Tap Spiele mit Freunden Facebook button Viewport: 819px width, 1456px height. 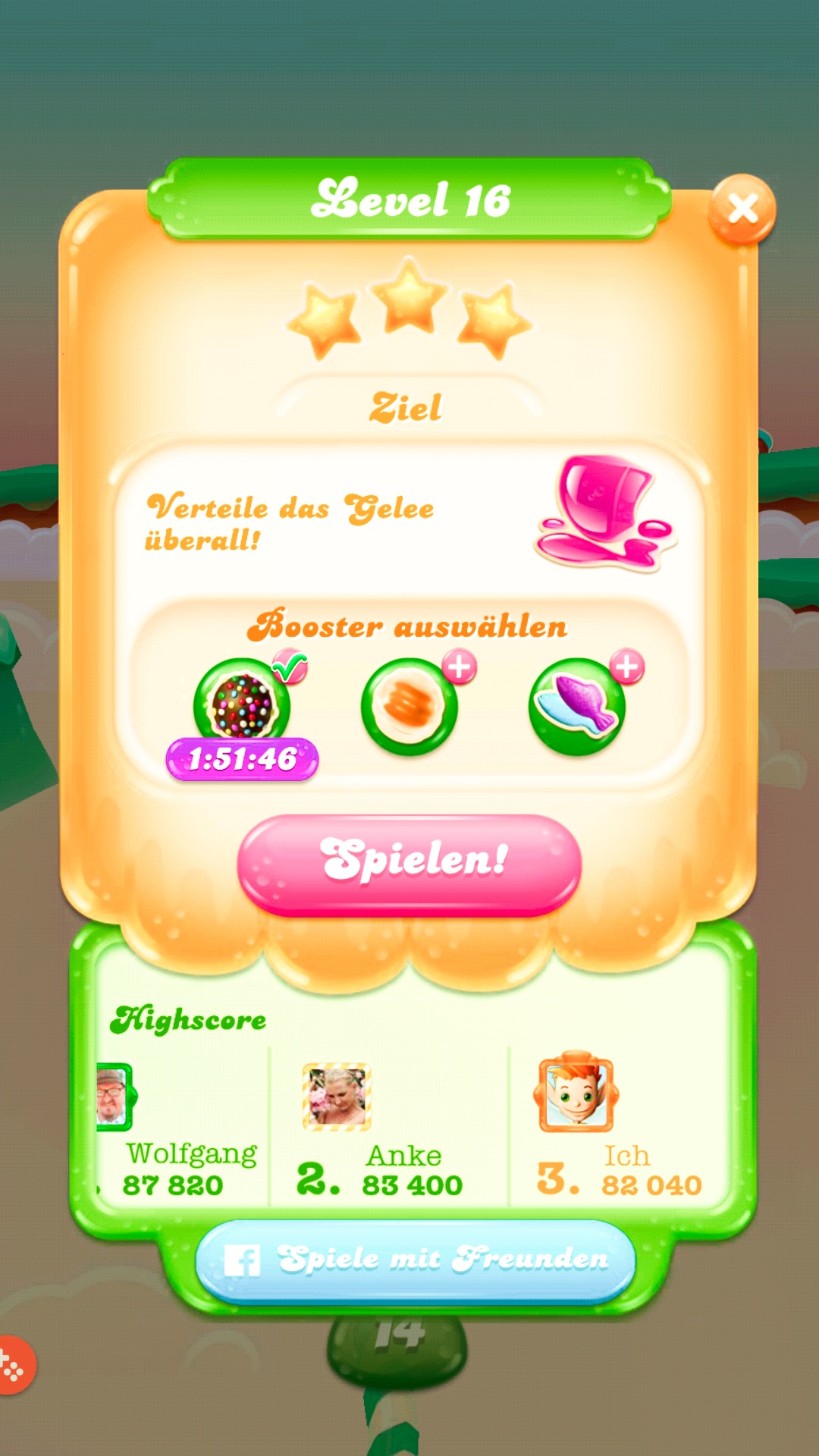pos(416,1260)
